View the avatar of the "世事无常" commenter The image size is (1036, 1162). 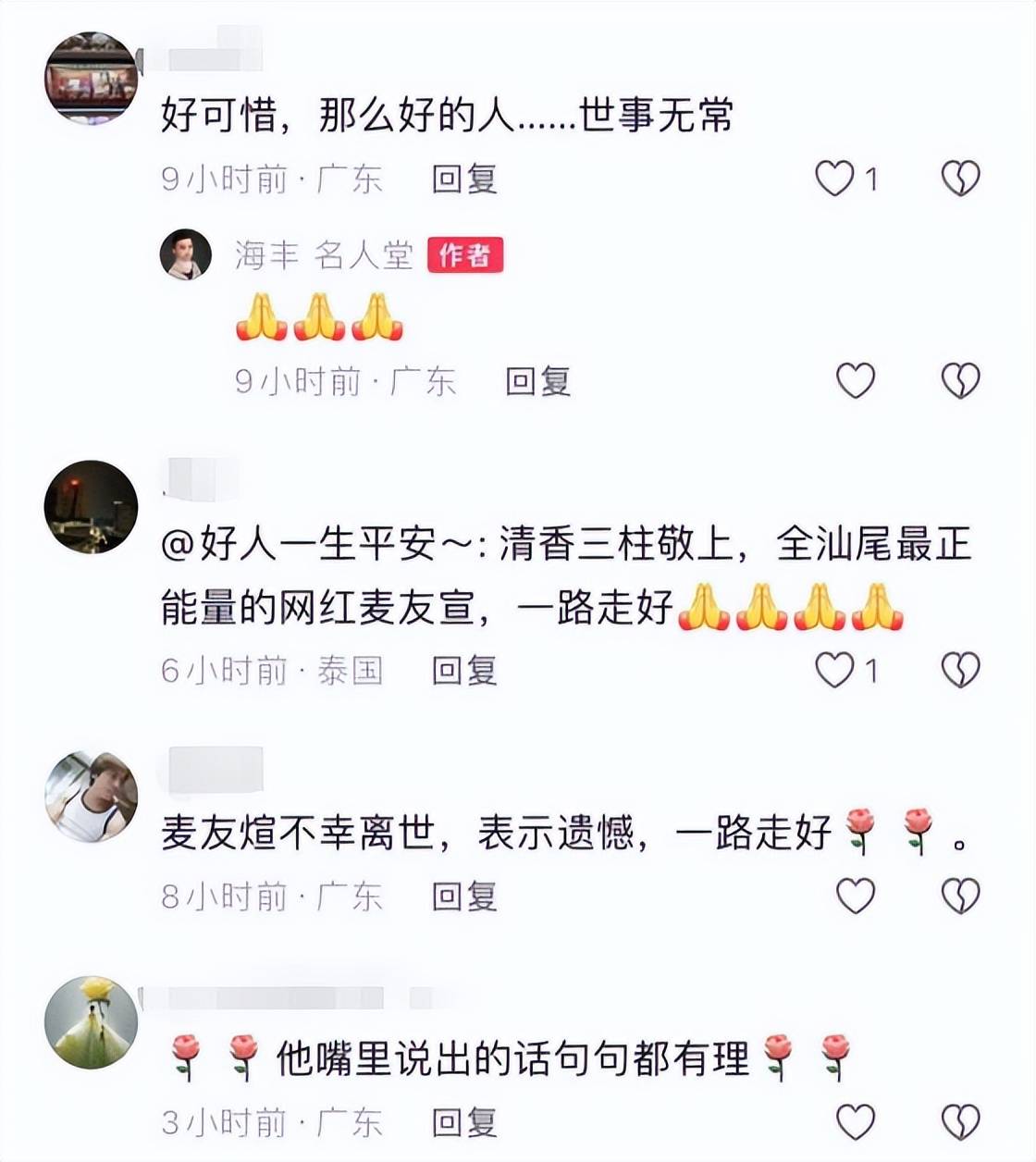point(91,78)
